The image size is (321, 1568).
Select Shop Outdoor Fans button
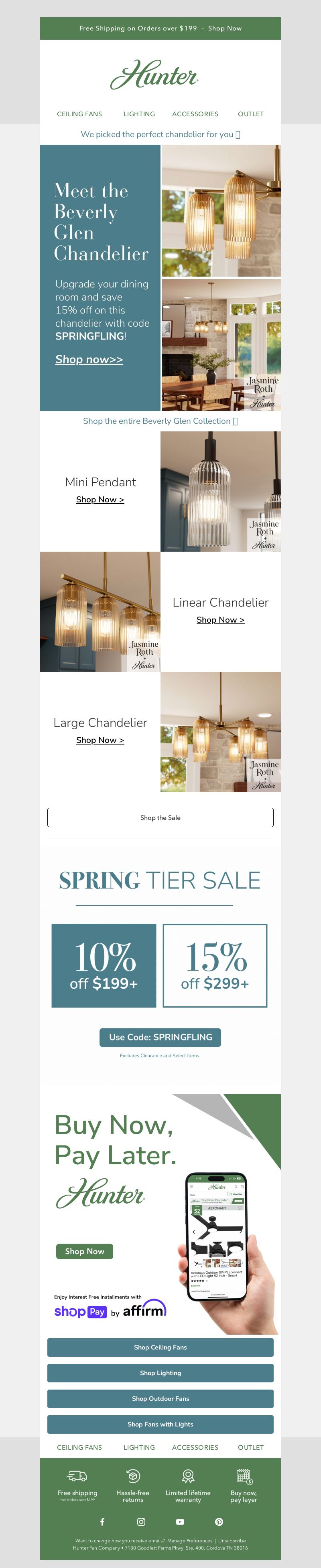(x=160, y=1398)
